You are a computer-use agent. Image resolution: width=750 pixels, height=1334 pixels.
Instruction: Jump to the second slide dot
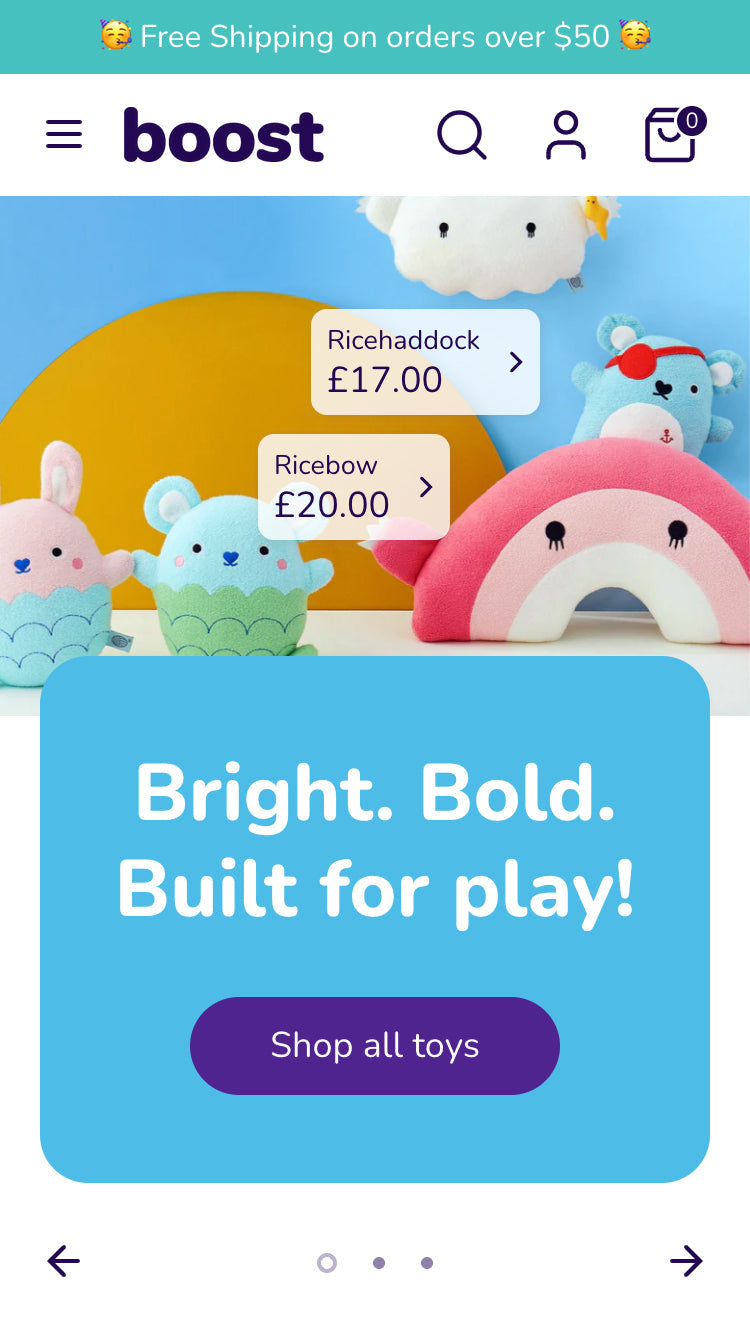pyautogui.click(x=379, y=1263)
